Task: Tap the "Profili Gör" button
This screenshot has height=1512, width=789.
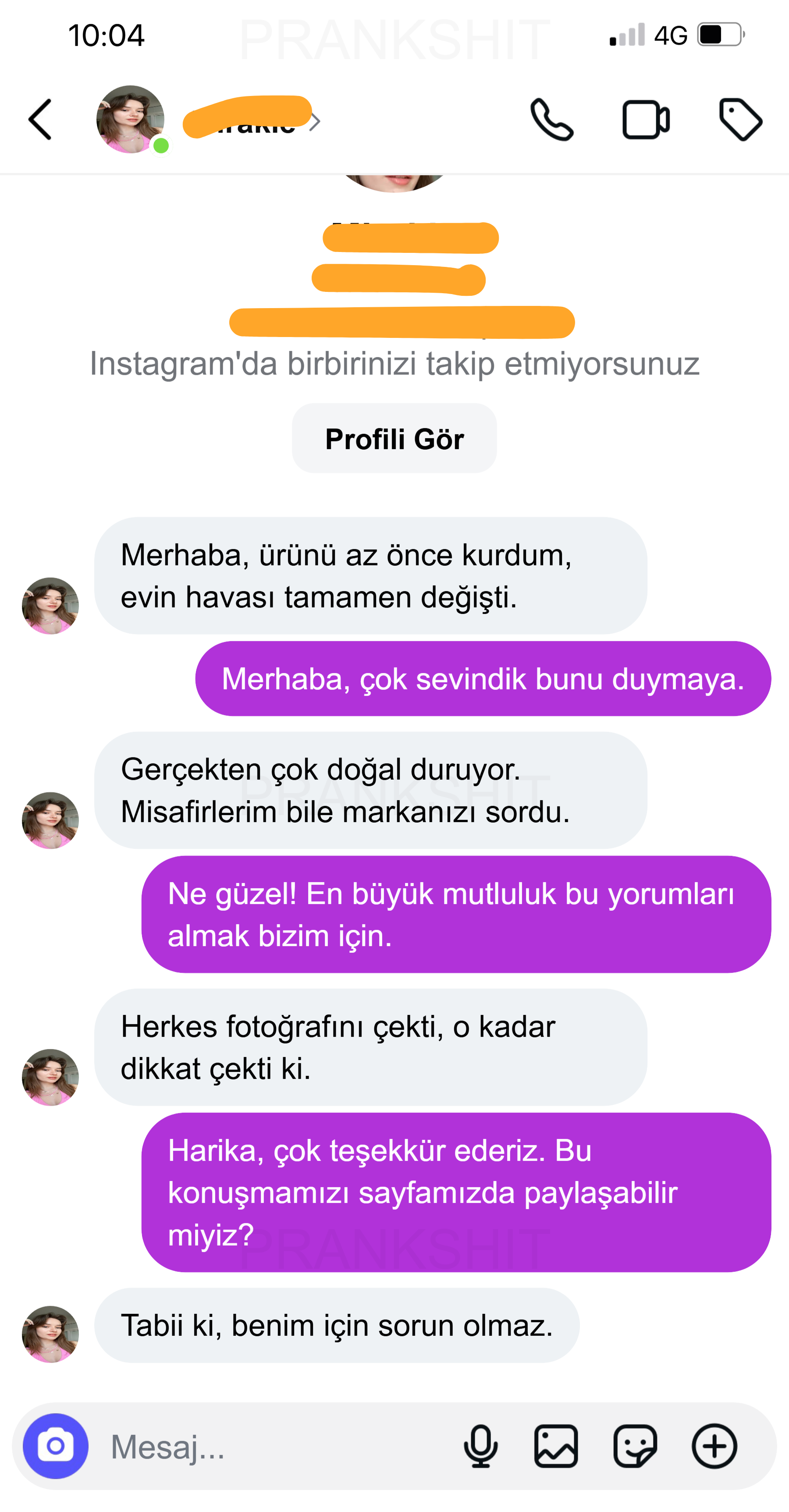Action: click(394, 438)
